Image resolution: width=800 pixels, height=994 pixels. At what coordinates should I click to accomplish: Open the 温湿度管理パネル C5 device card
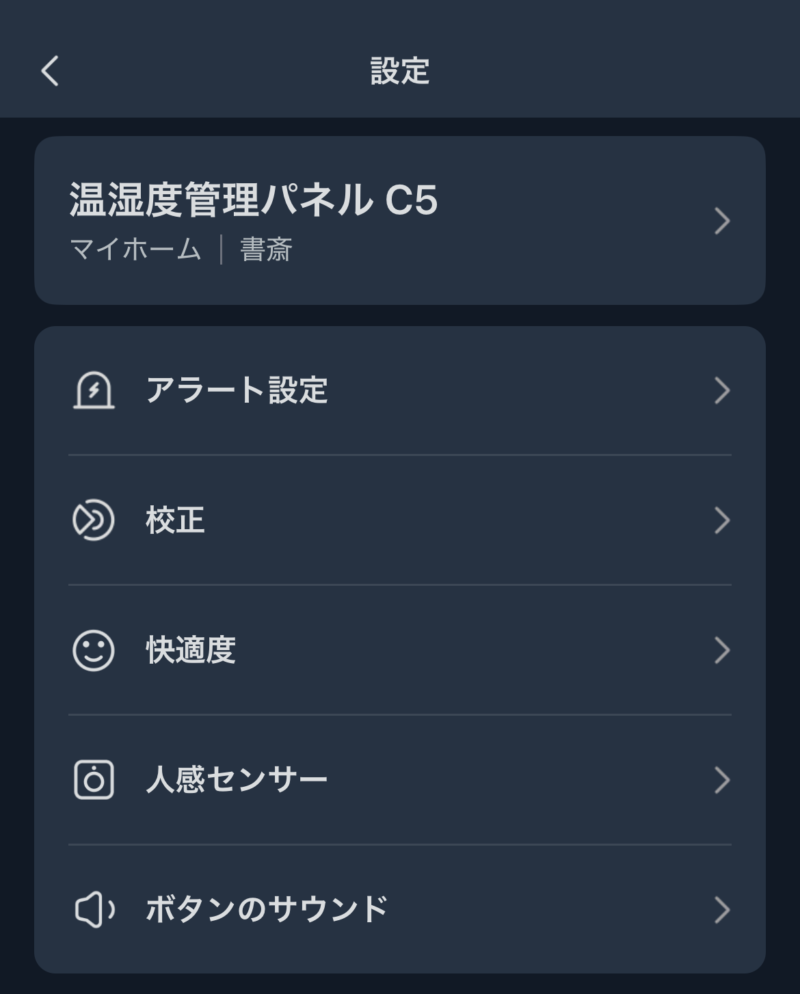click(400, 221)
